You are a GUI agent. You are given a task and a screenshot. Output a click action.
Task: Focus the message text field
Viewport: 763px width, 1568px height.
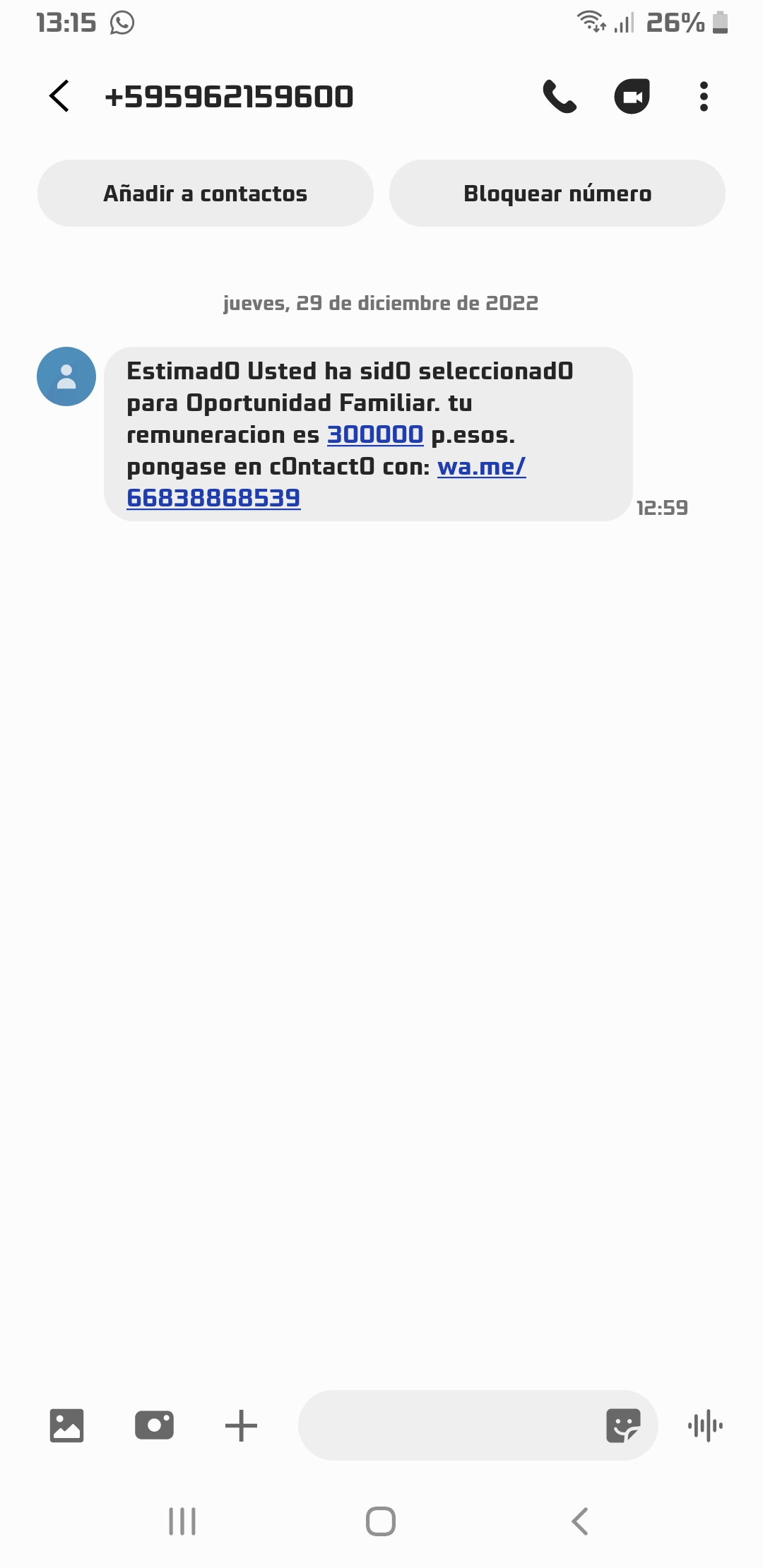tap(445, 1425)
